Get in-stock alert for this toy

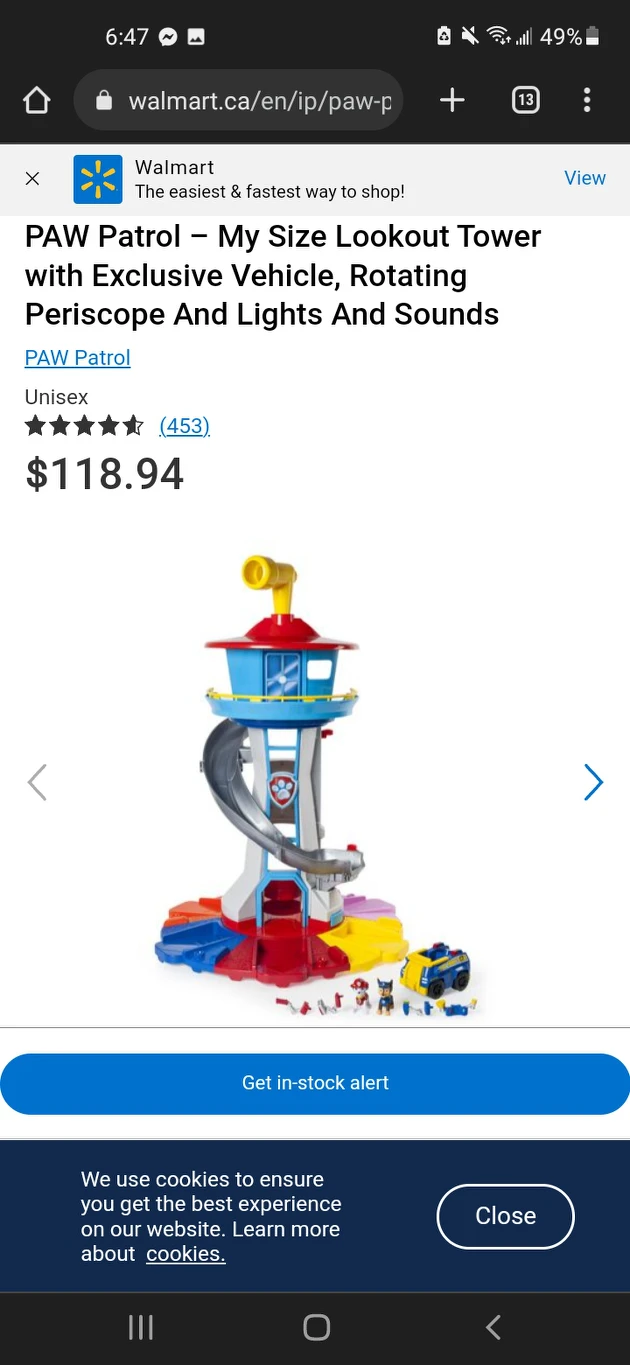(x=315, y=1083)
